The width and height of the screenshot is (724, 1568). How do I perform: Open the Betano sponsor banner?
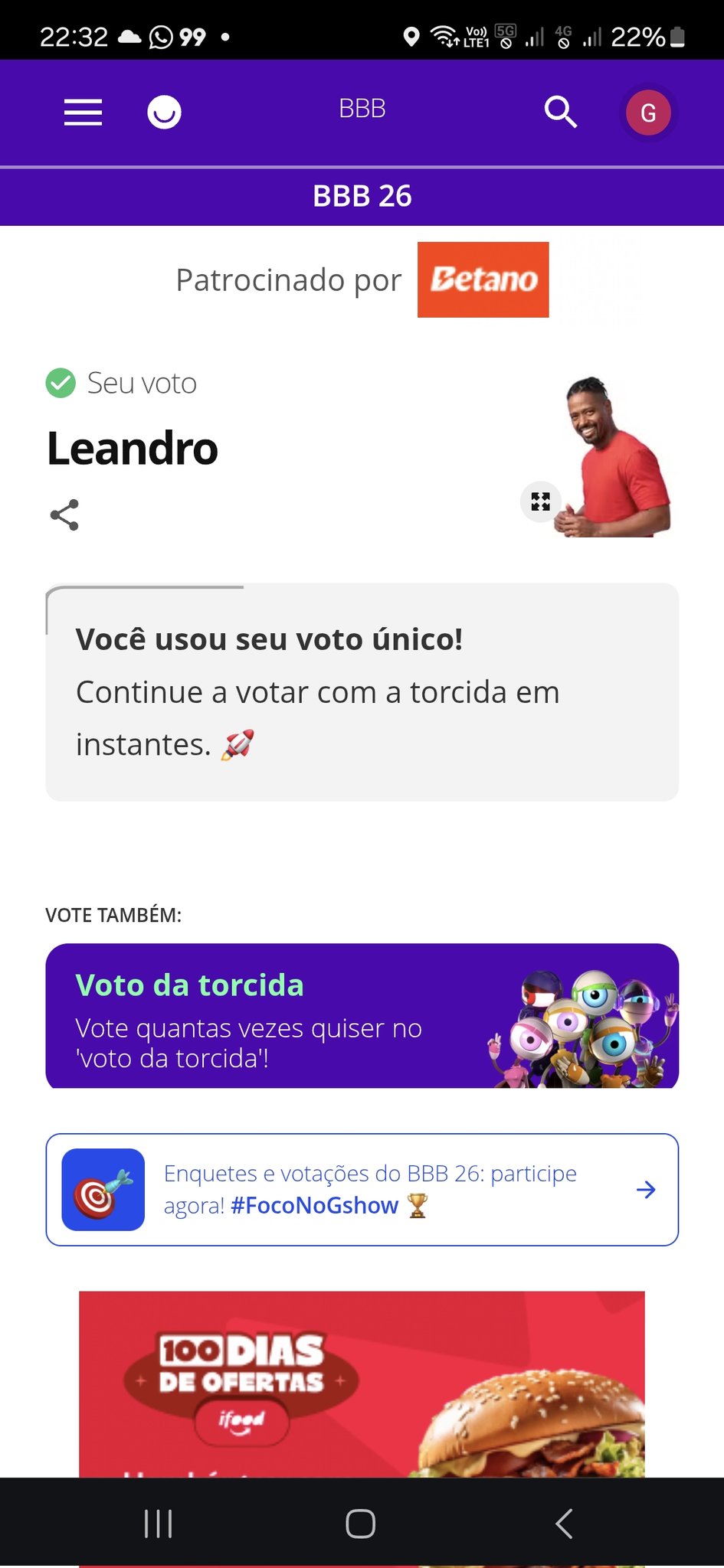pyautogui.click(x=483, y=279)
